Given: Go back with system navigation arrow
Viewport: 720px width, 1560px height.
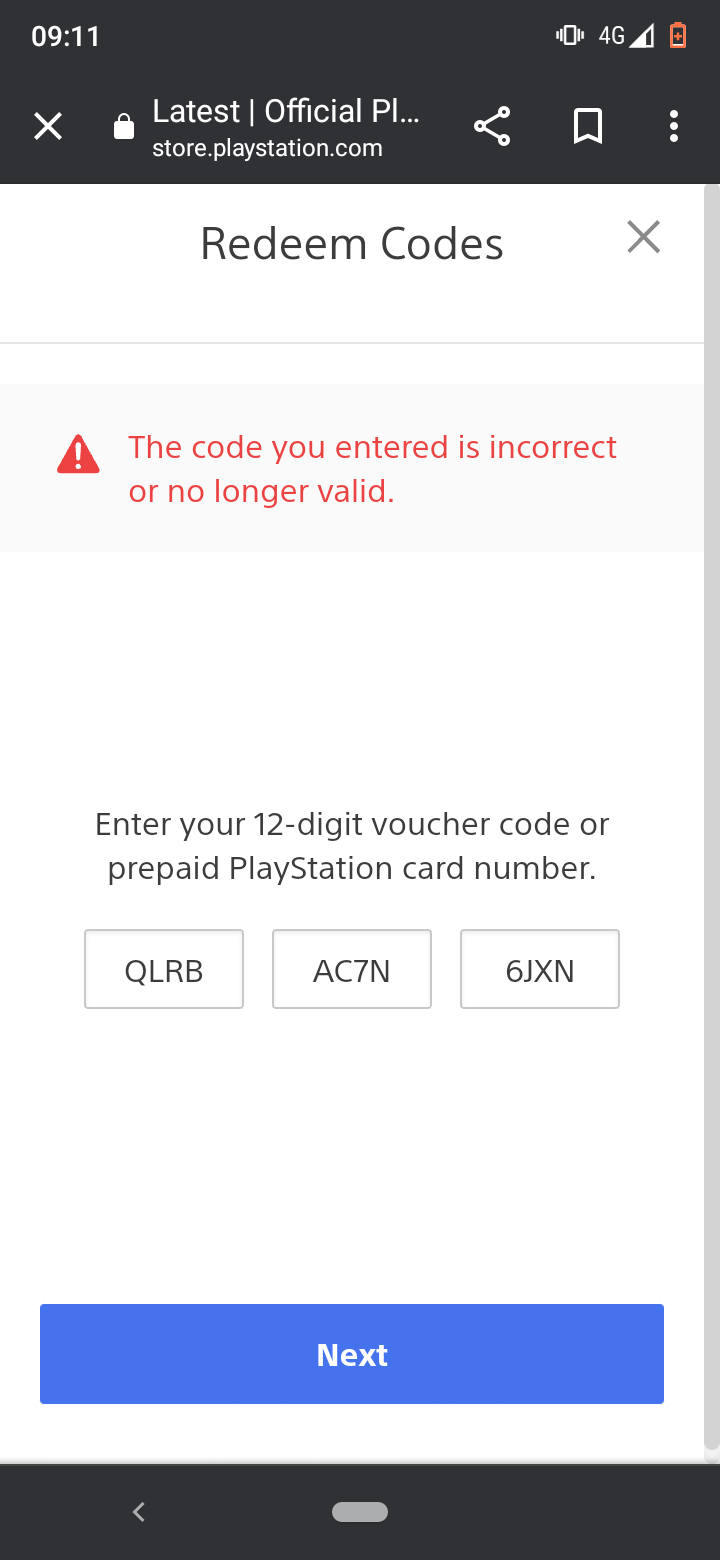Looking at the screenshot, I should pos(139,1512).
